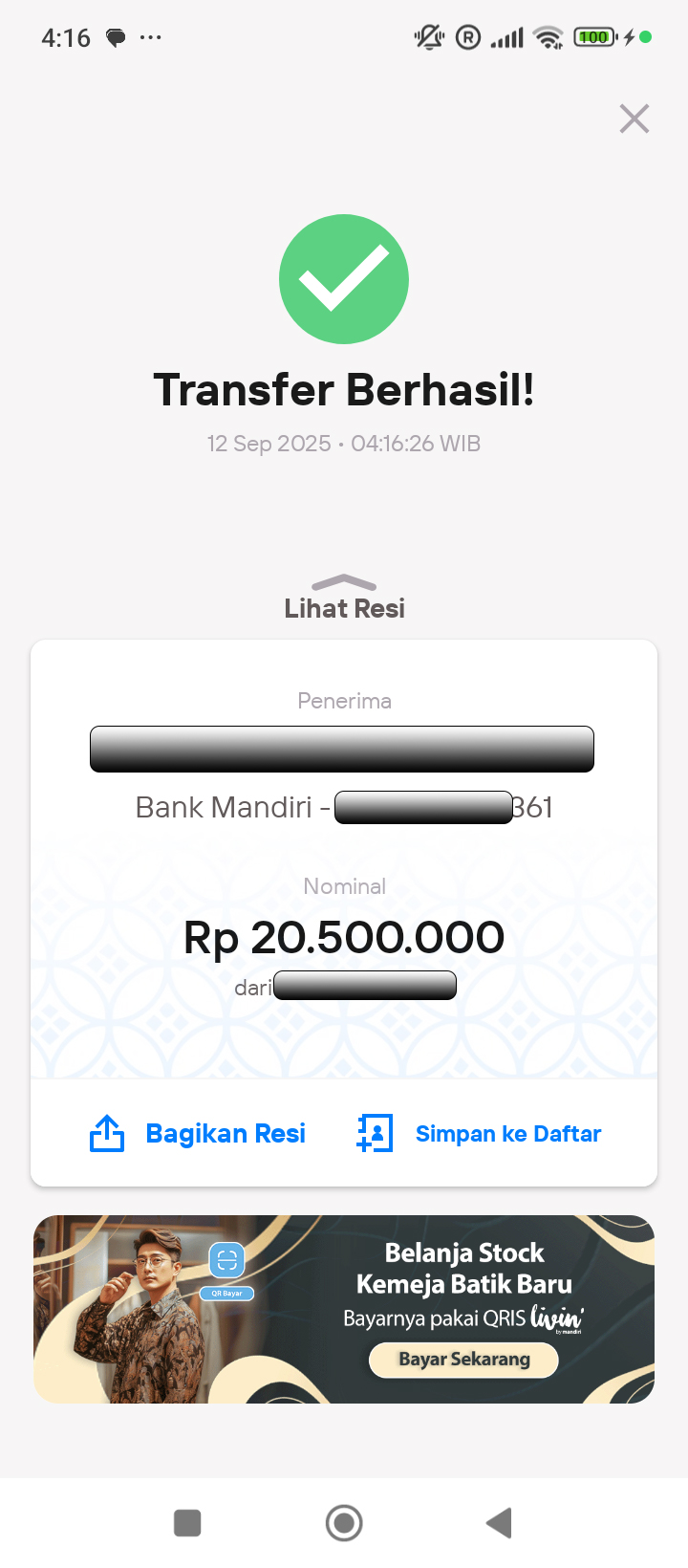Tap Bayar Sekarang on the QRIS banner

[x=463, y=1359]
